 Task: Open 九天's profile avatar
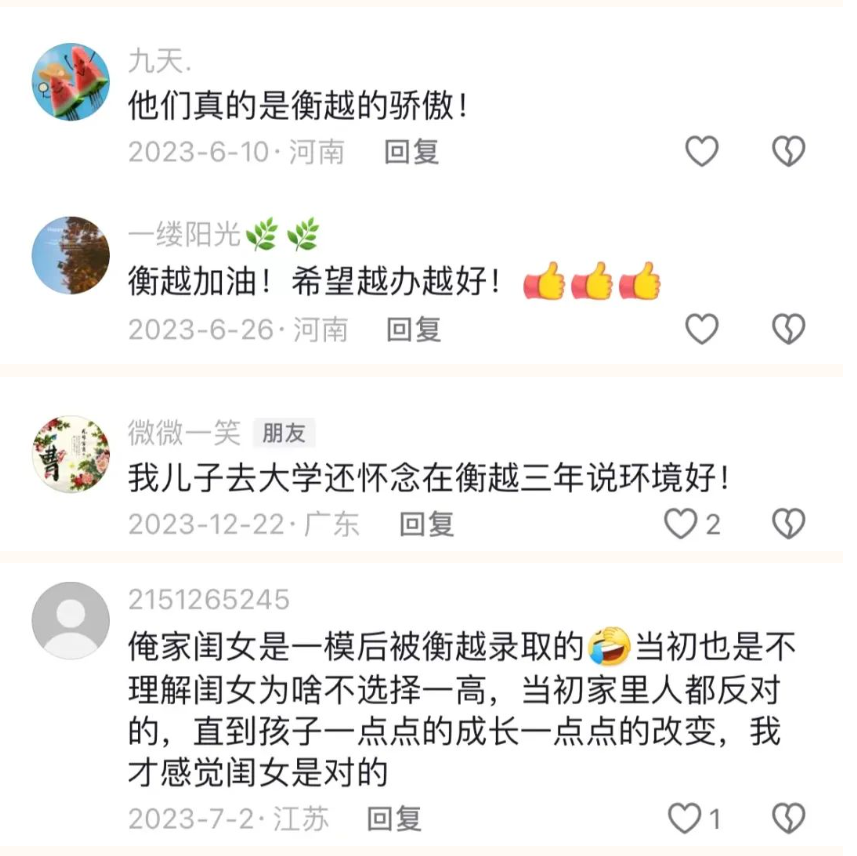coord(71,82)
